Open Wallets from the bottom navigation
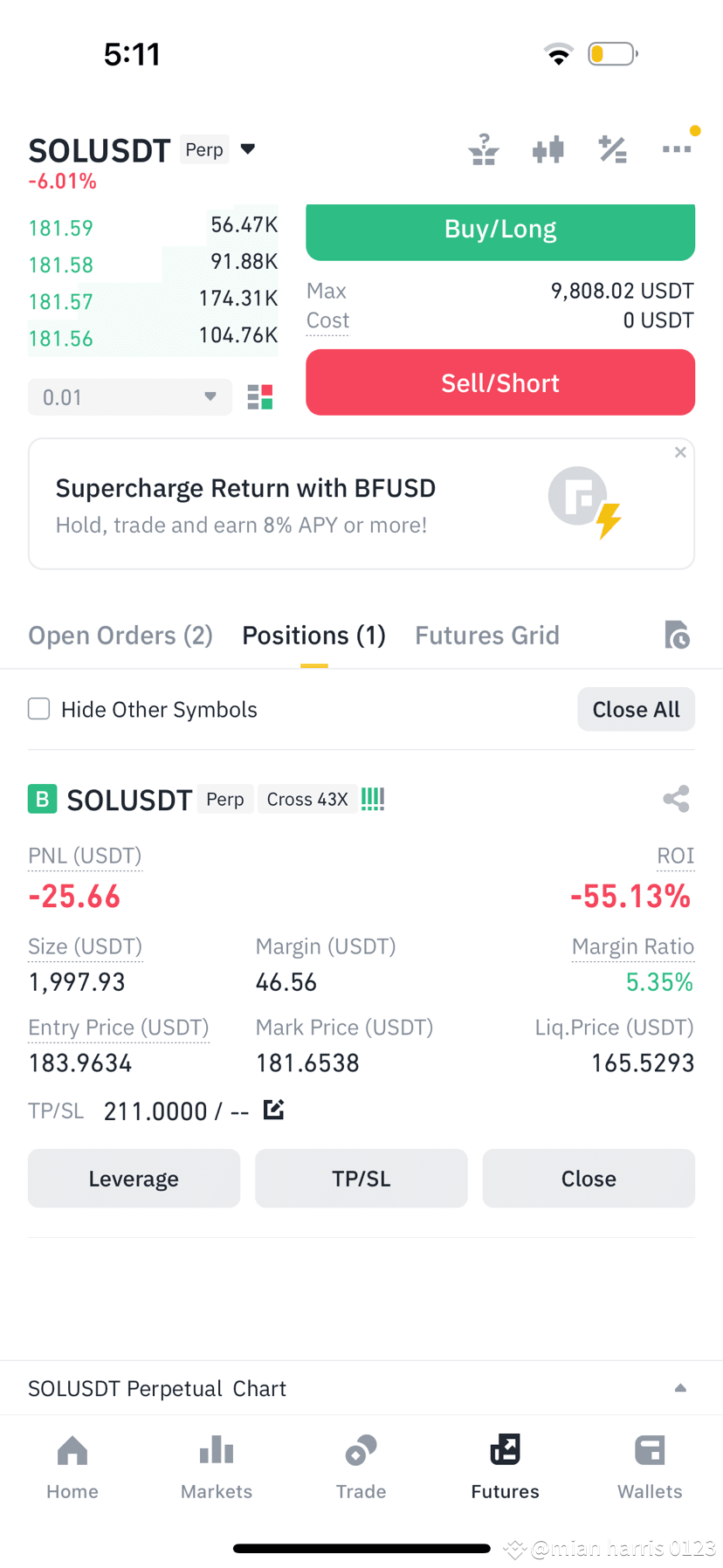Image resolution: width=723 pixels, height=1568 pixels. click(x=650, y=1467)
